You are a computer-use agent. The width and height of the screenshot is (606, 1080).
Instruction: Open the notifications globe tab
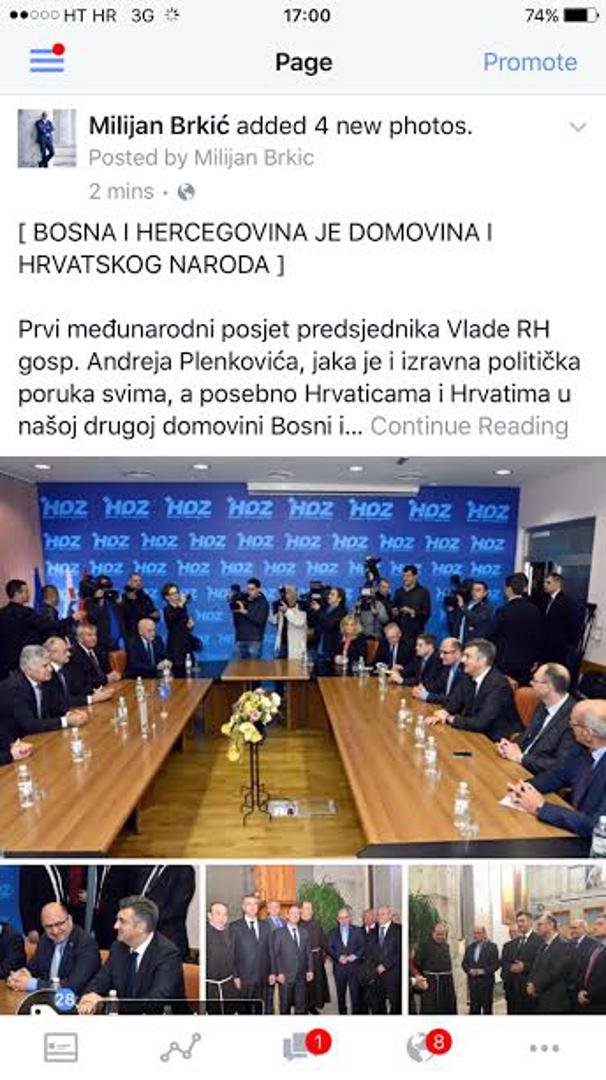click(x=424, y=1047)
